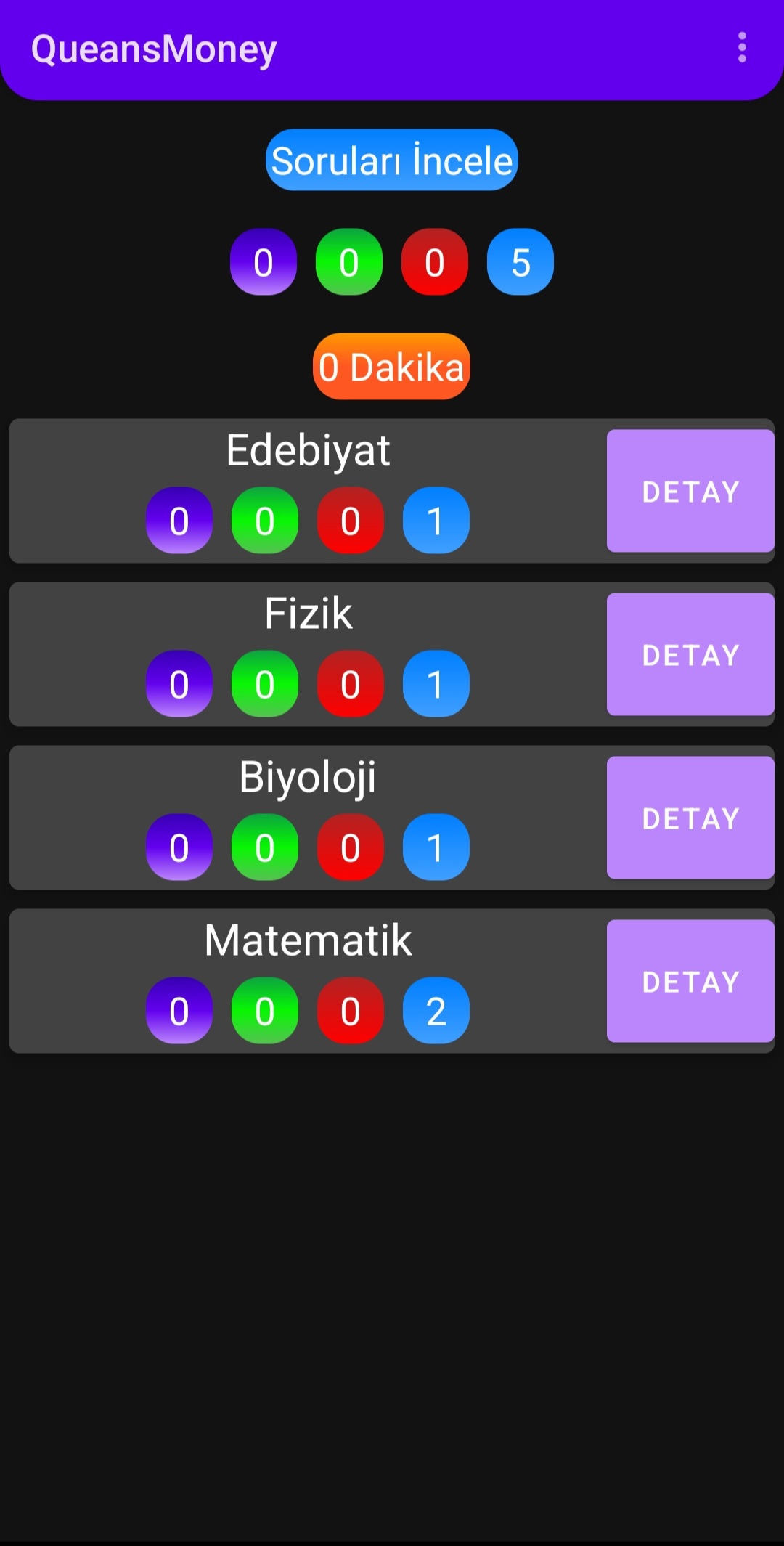Screen dimensions: 784x1546
Task: Open DETAY for the Edebiyat subject
Action: pyautogui.click(x=690, y=491)
